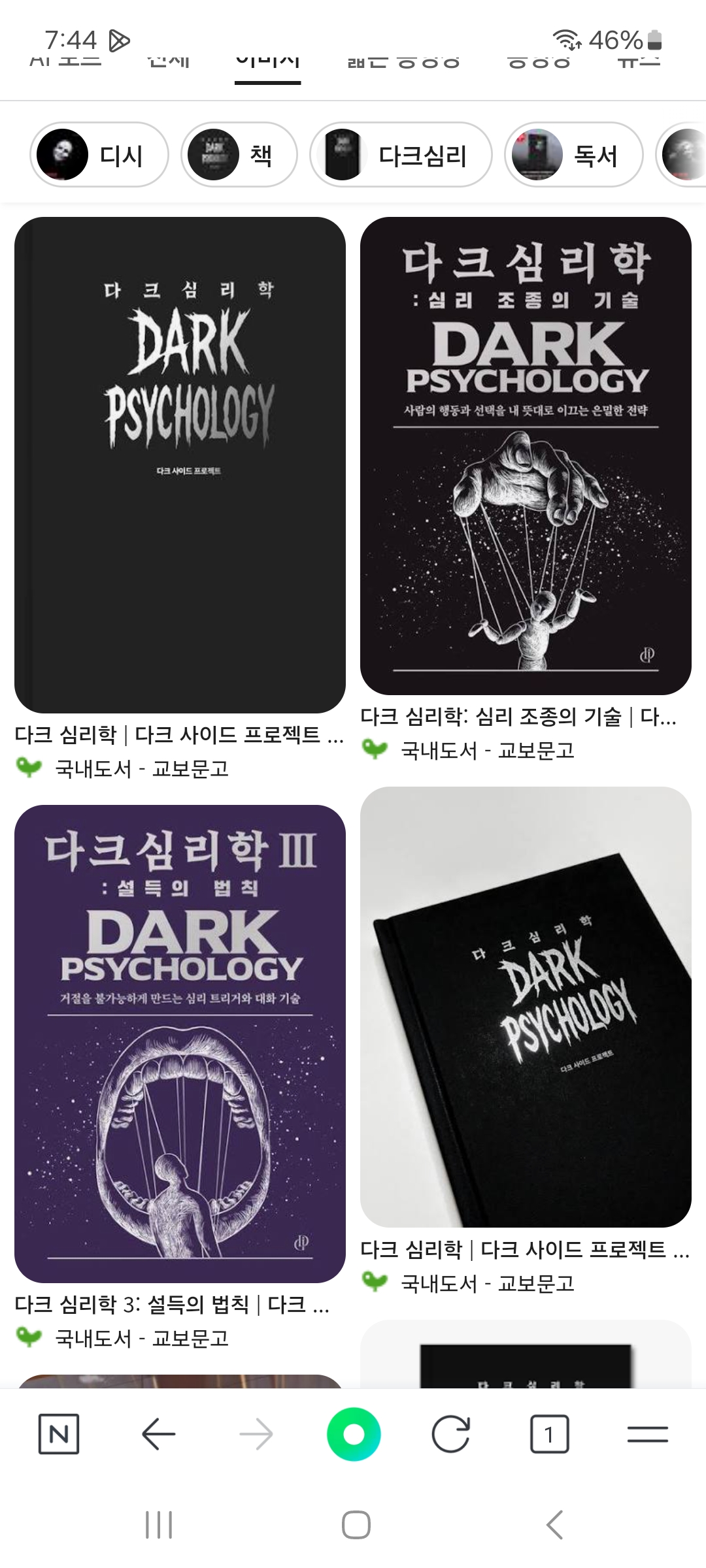Open the 다크 심리학 3: 설득의 법칙 image
The image size is (706, 1568).
pos(180,1043)
